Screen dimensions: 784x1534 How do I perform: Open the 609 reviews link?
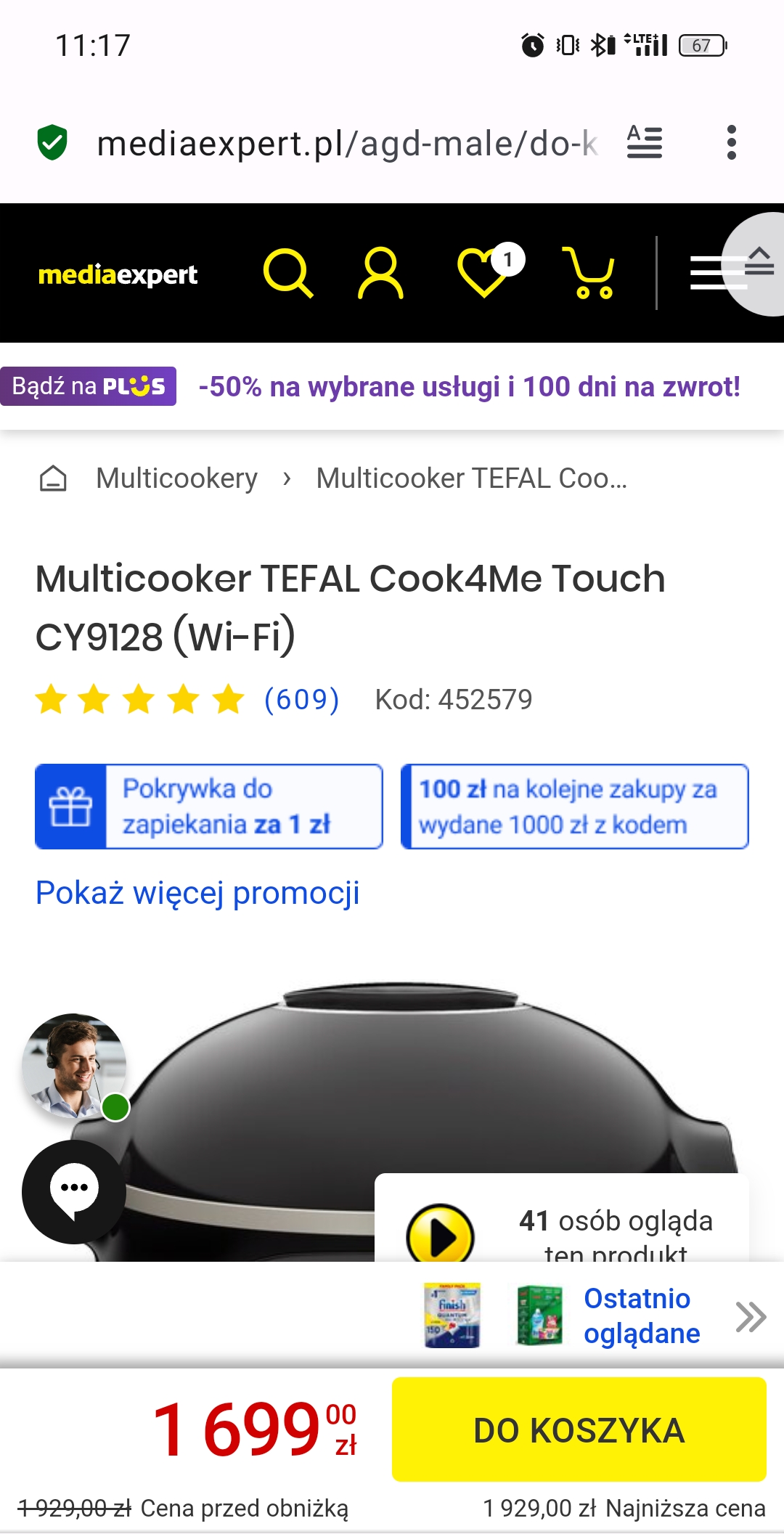click(301, 700)
